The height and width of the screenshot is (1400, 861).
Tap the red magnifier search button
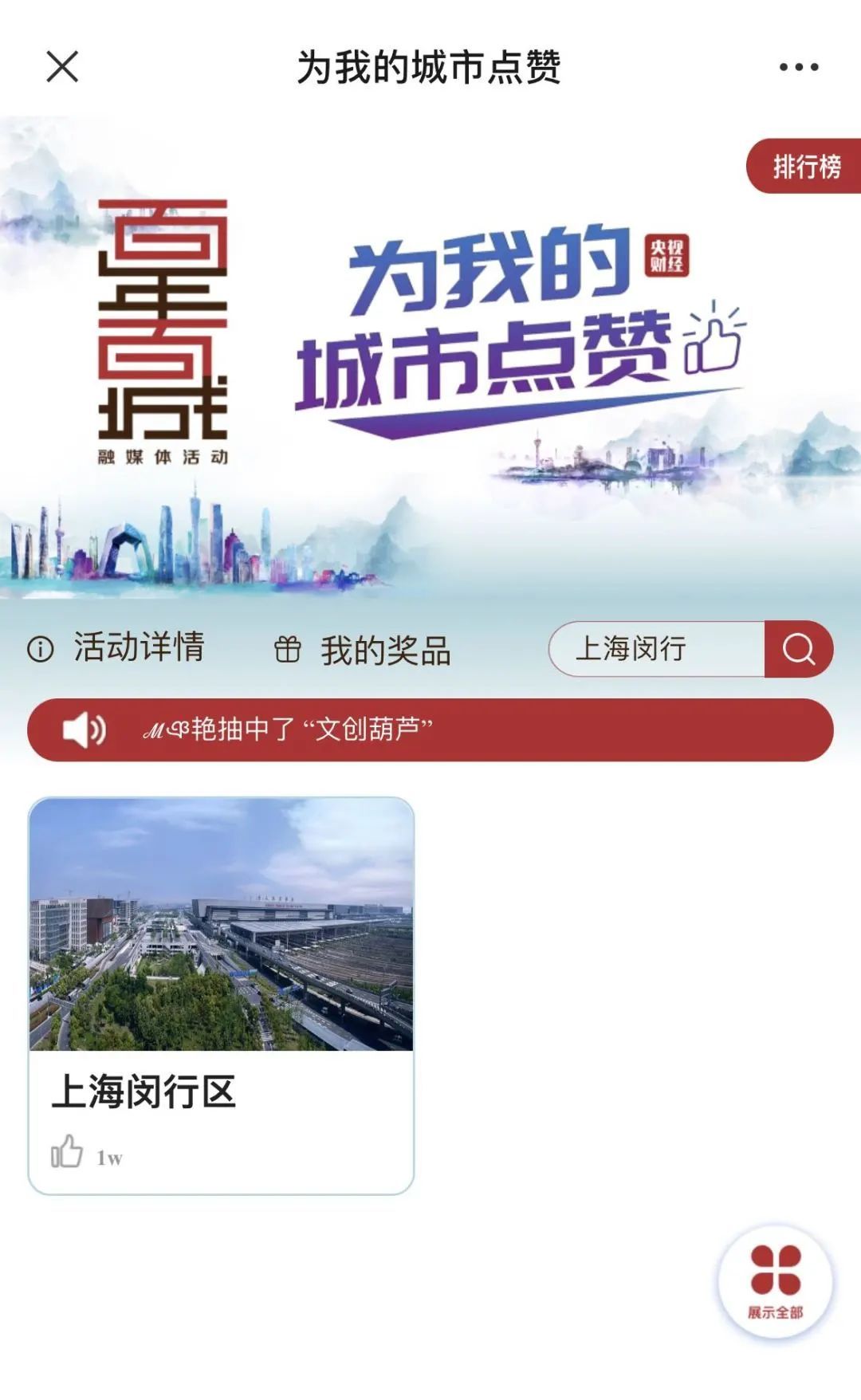click(x=799, y=649)
